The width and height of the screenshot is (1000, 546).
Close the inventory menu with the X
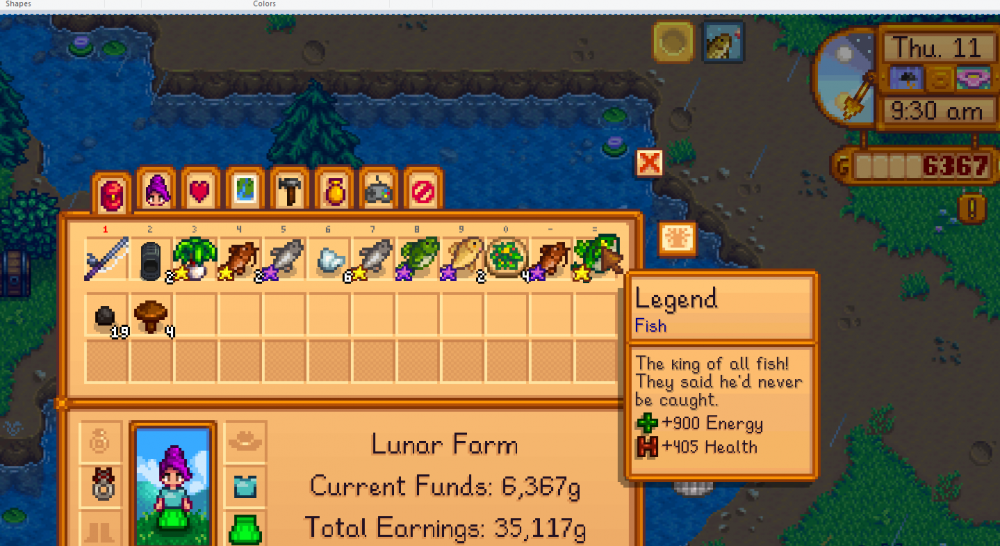click(650, 162)
